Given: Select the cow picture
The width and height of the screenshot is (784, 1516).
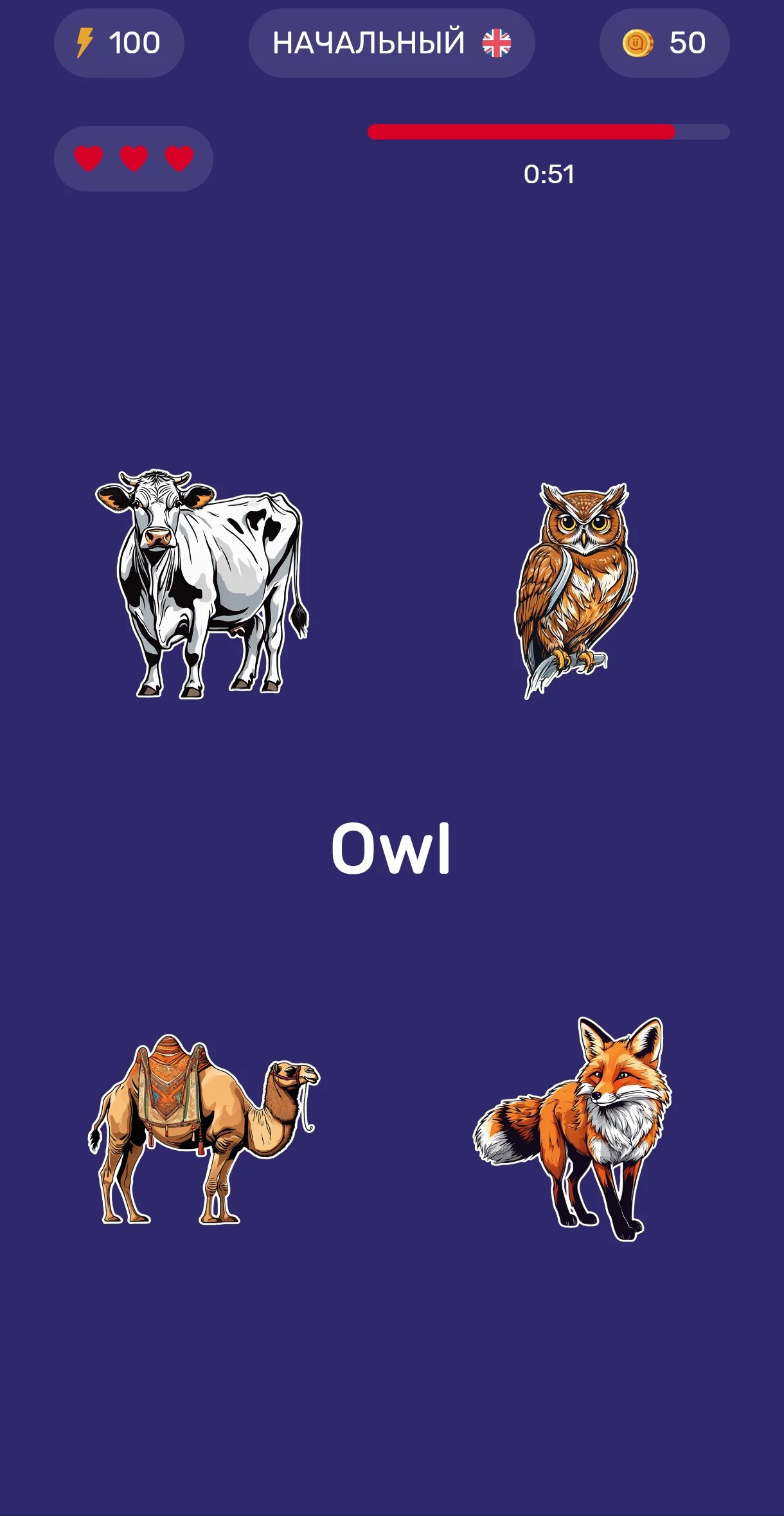Looking at the screenshot, I should tap(202, 584).
